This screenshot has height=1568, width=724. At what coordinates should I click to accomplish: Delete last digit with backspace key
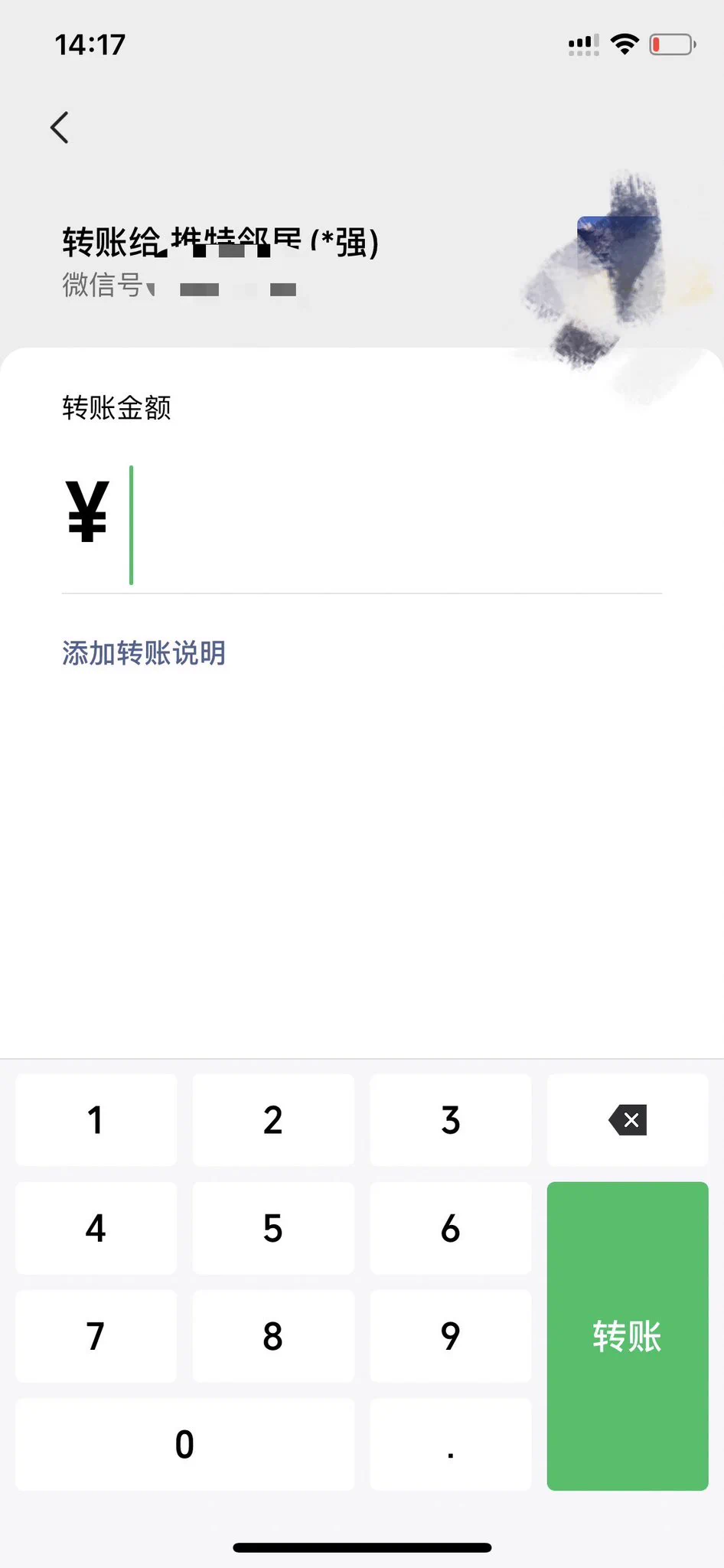[628, 1120]
